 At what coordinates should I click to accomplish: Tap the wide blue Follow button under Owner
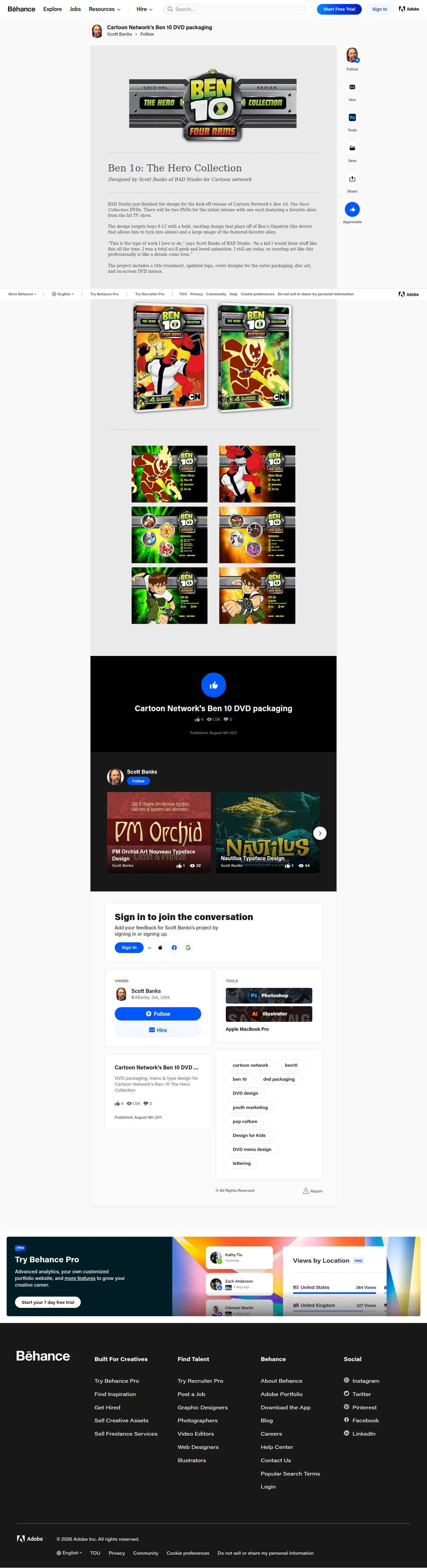[158, 1014]
